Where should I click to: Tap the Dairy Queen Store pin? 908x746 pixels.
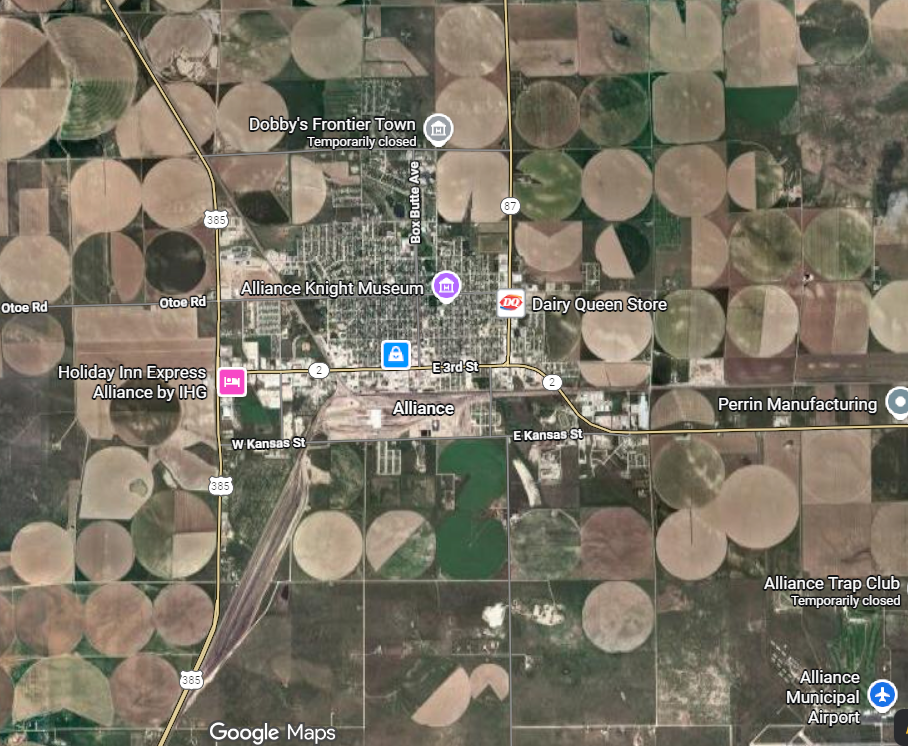point(511,303)
